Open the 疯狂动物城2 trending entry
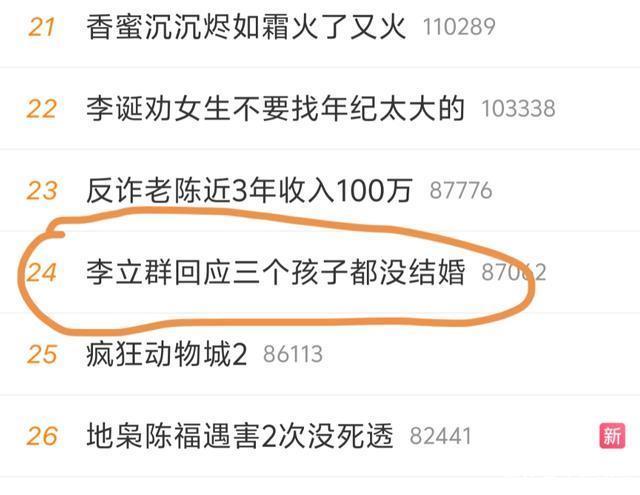 pos(167,354)
